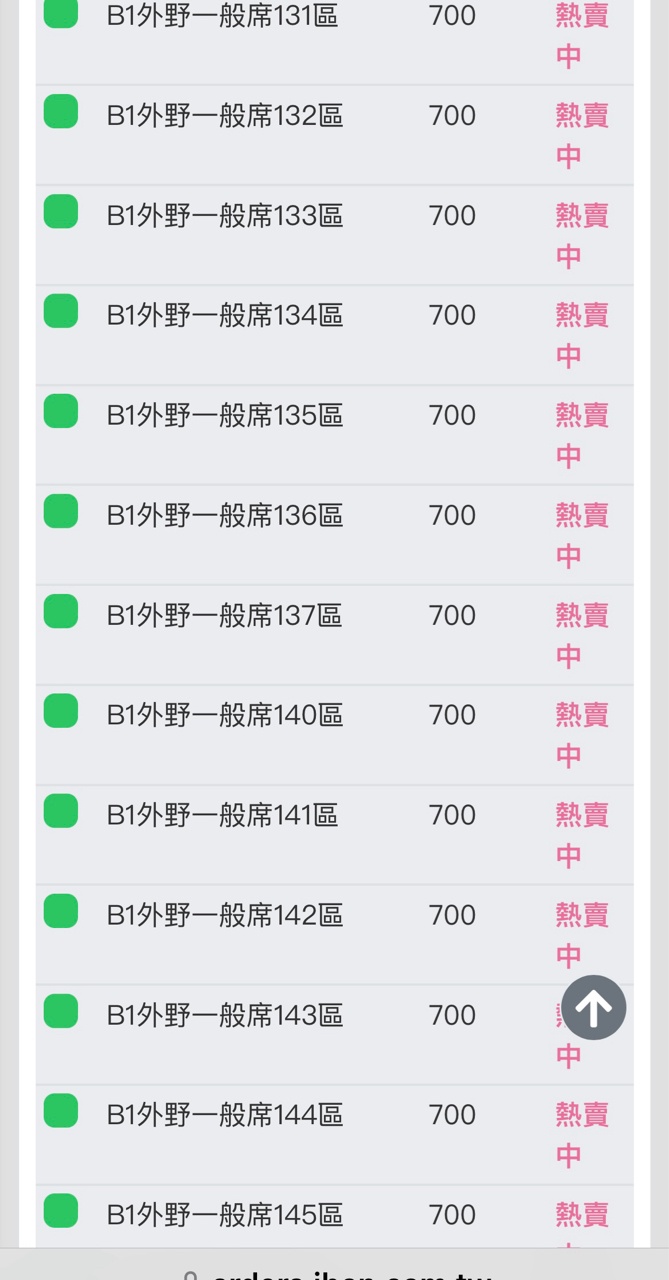Viewport: 669px width, 1280px height.
Task: Tap the B1外野一般席136區 row
Action: pyautogui.click(x=225, y=516)
